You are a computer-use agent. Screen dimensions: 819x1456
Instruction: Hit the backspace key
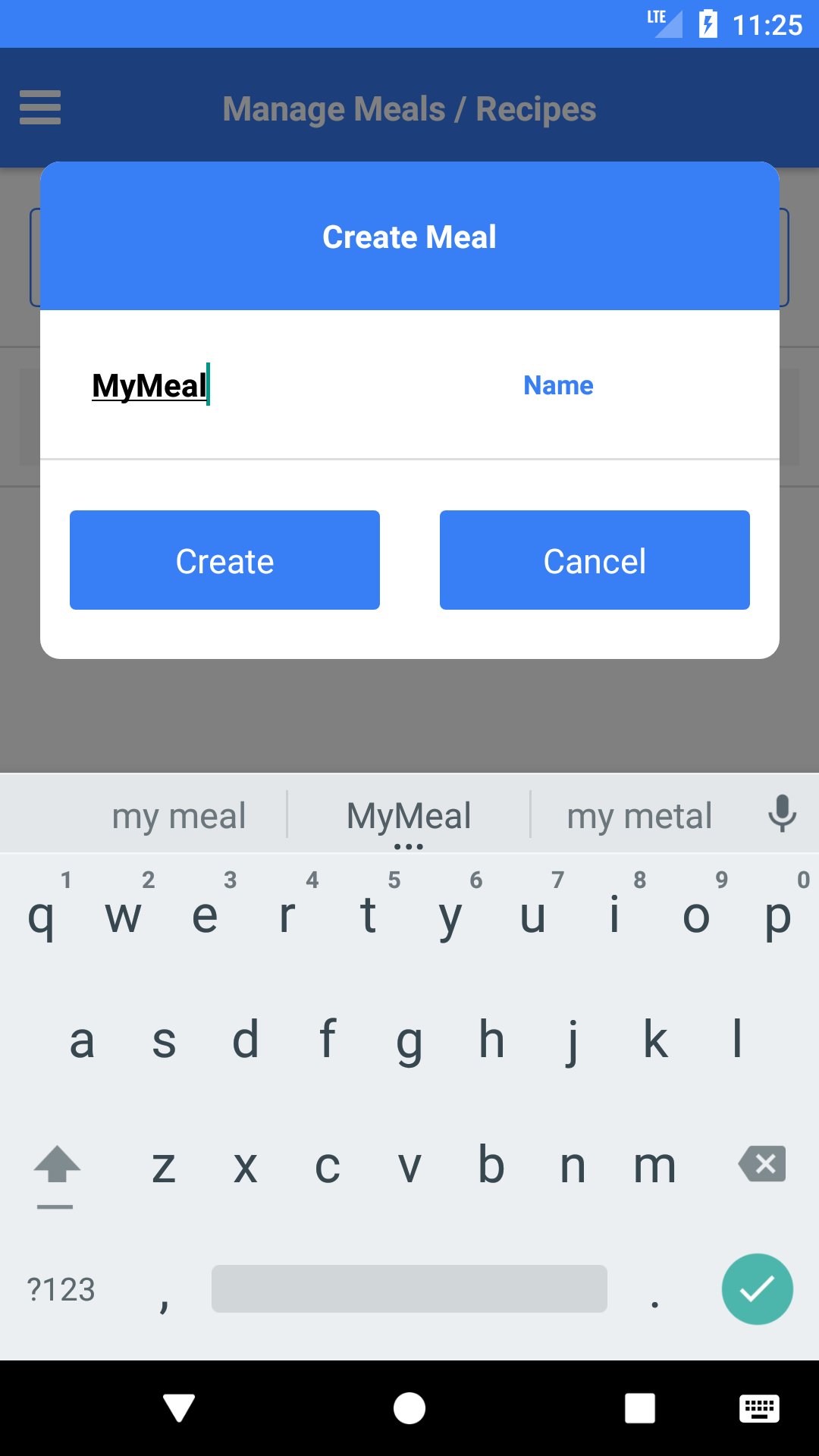pos(762,1164)
